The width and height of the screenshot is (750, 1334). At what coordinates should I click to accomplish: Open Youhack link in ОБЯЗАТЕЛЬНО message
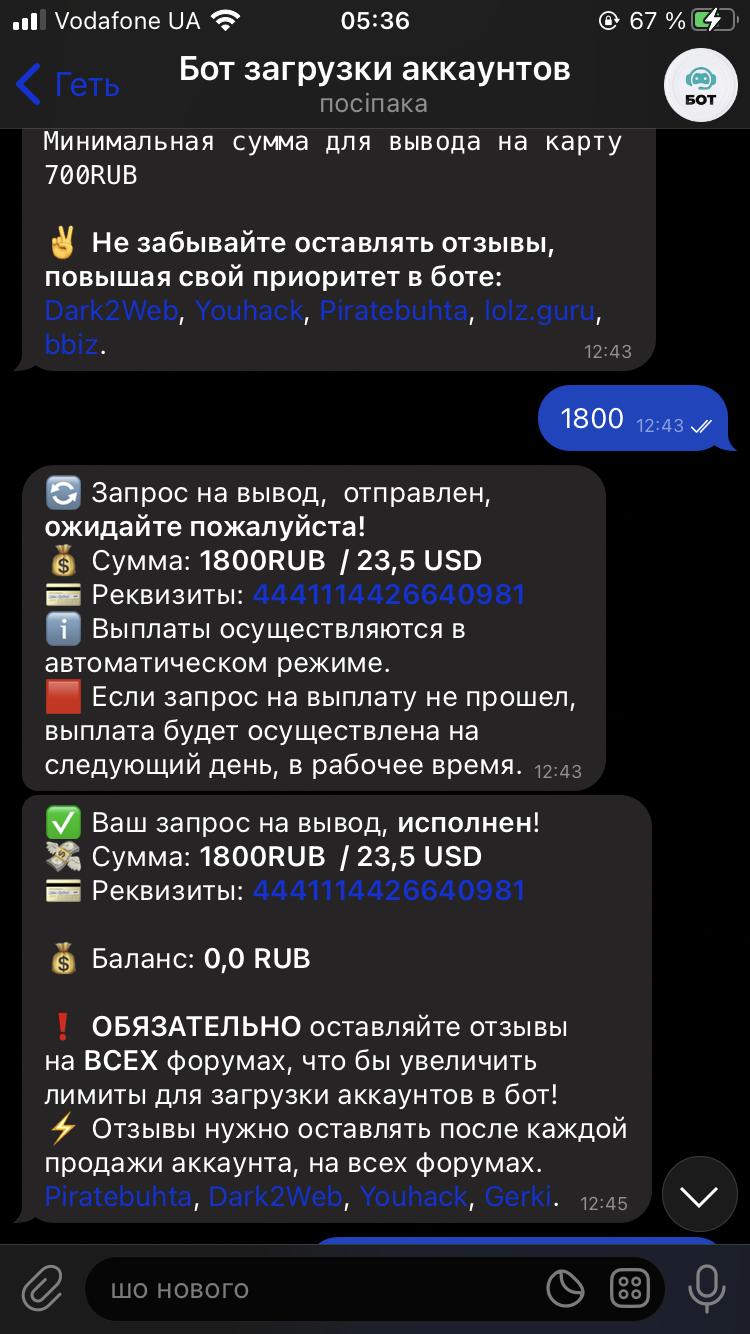click(413, 1196)
